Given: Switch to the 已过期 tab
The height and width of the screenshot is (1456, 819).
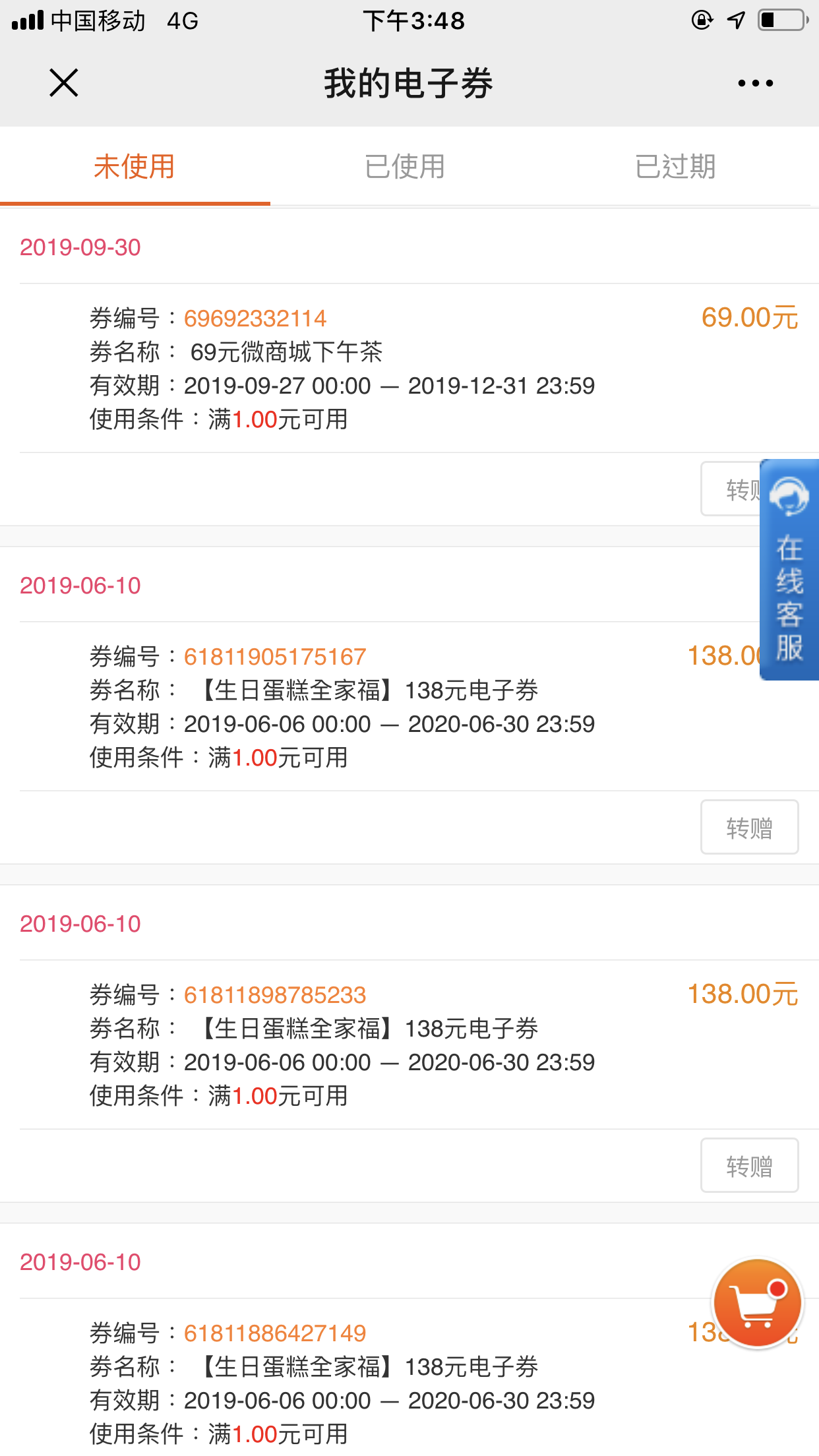Looking at the screenshot, I should [x=675, y=166].
